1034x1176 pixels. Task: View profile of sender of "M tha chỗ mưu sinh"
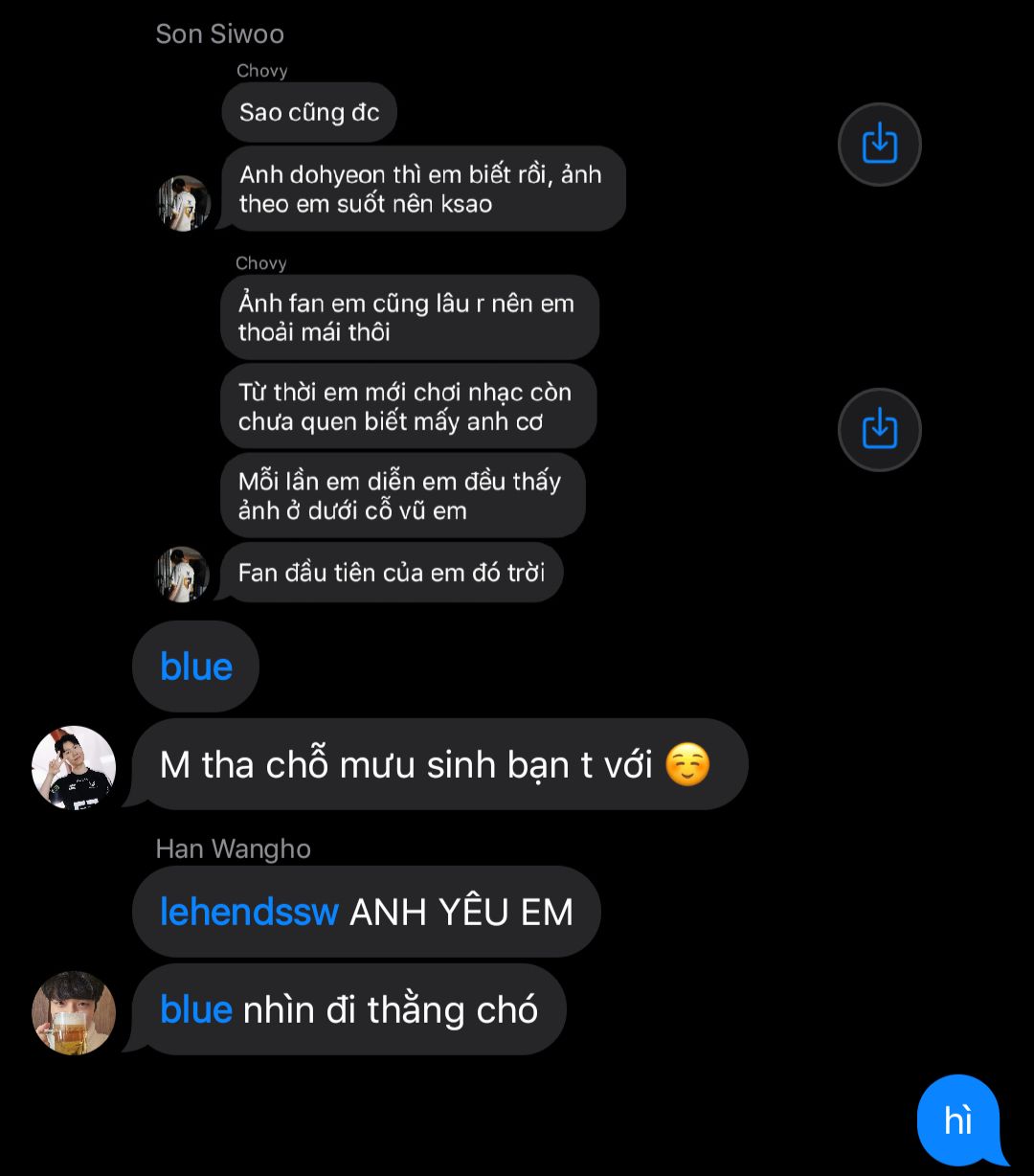pyautogui.click(x=74, y=766)
